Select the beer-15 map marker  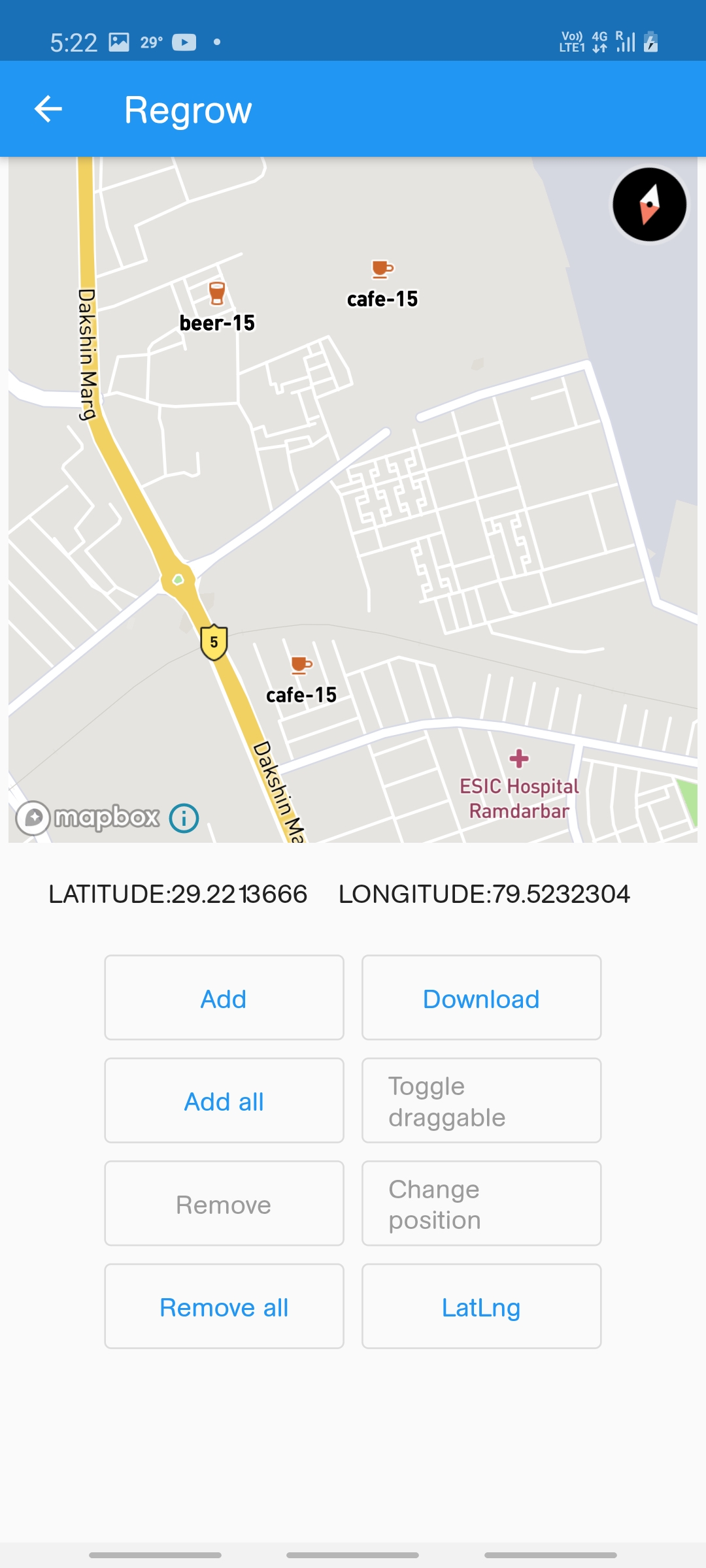[x=217, y=294]
